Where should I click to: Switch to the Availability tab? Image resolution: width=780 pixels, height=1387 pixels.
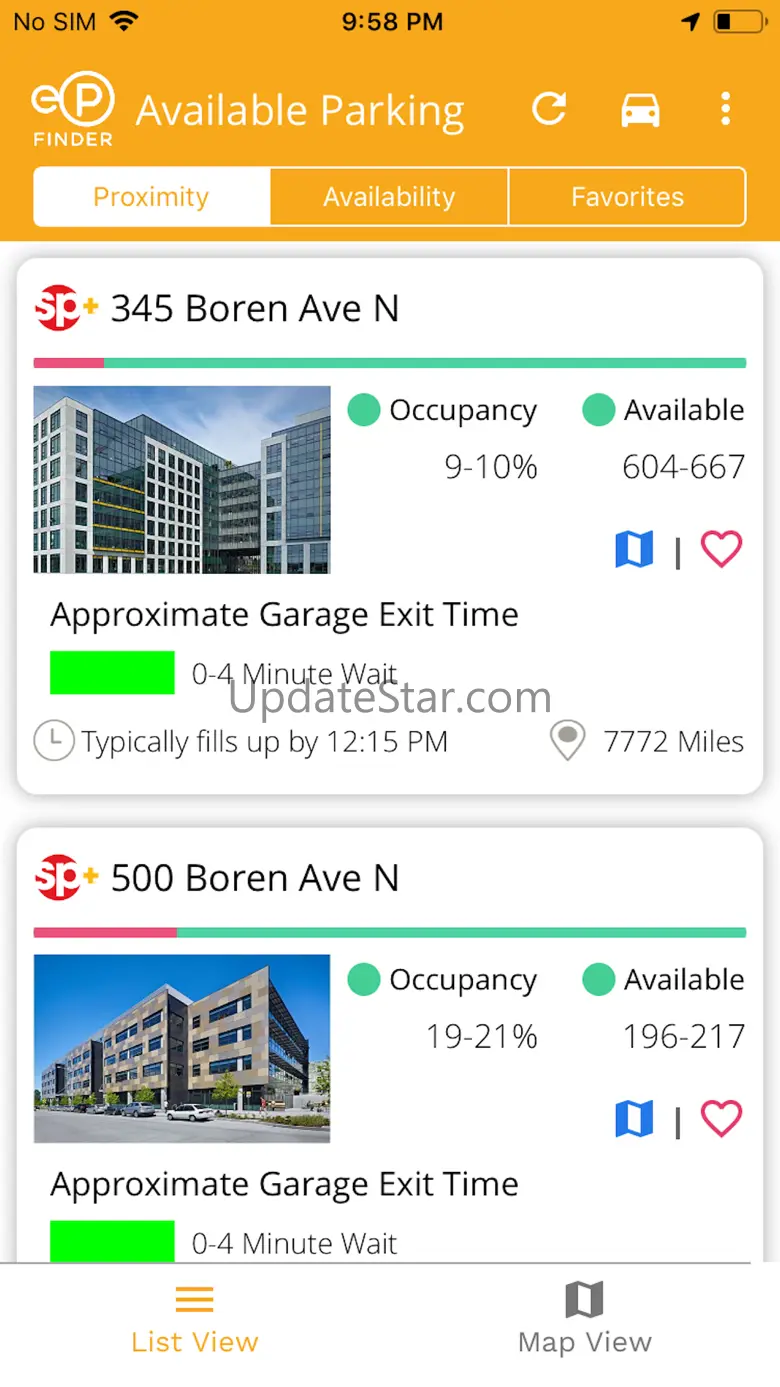tap(389, 197)
